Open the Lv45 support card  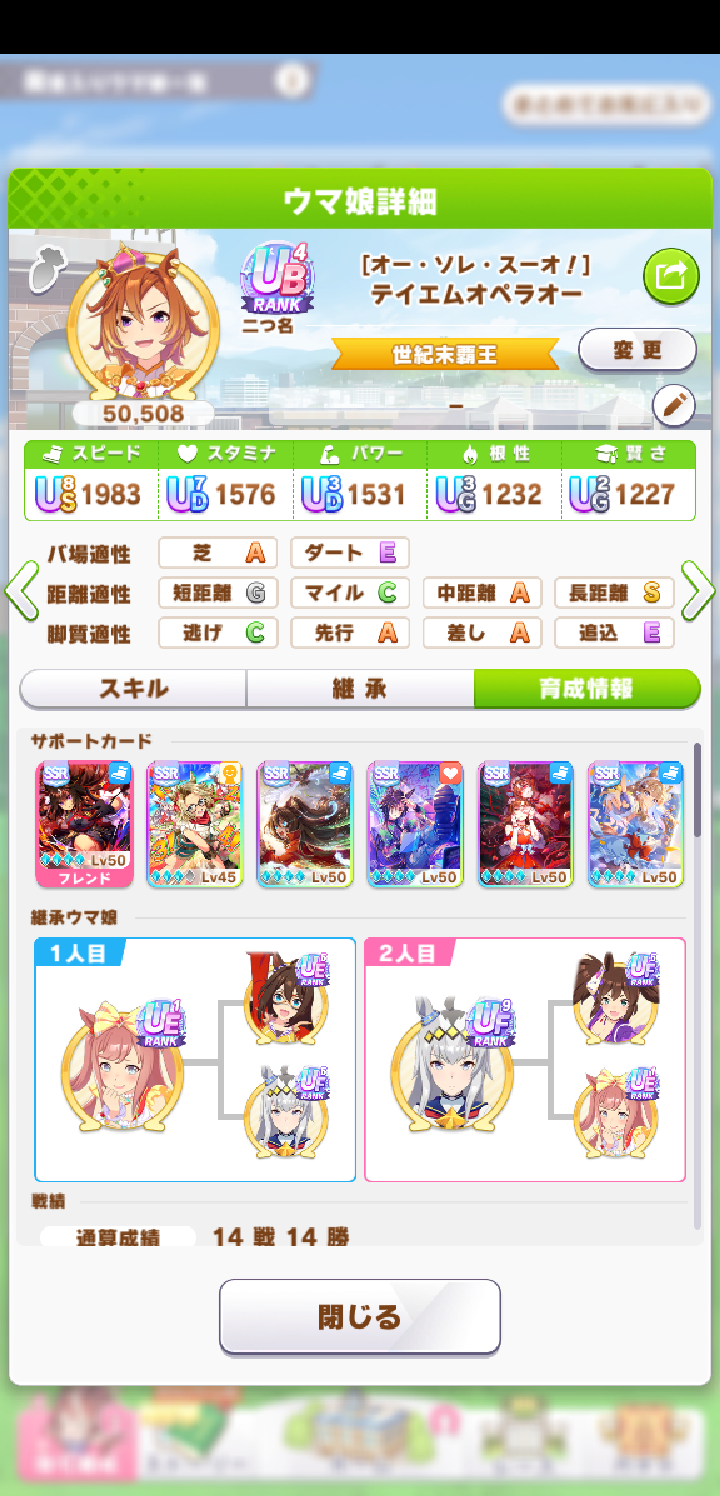[195, 824]
